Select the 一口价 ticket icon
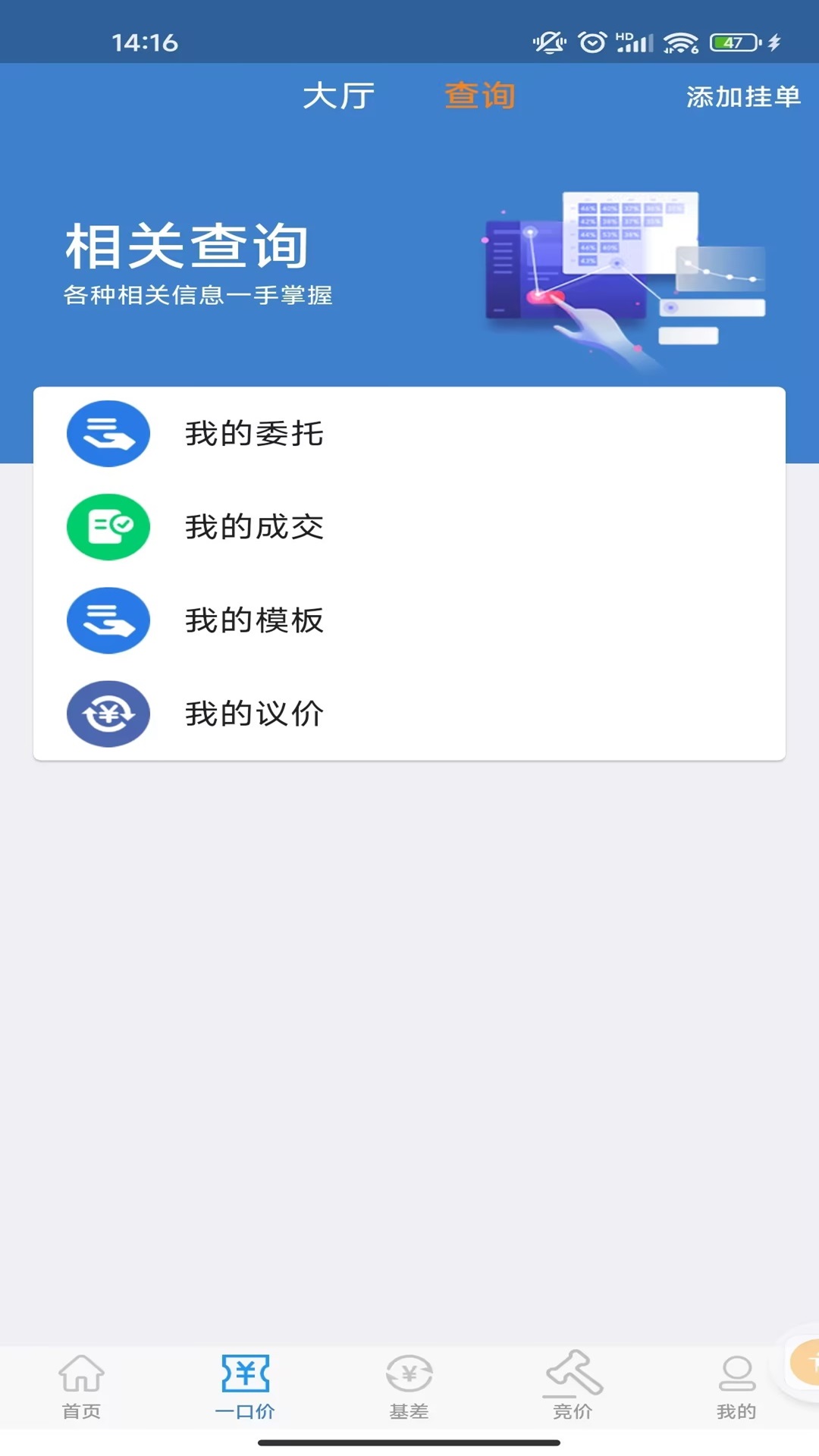The height and width of the screenshot is (1456, 819). tap(246, 1380)
